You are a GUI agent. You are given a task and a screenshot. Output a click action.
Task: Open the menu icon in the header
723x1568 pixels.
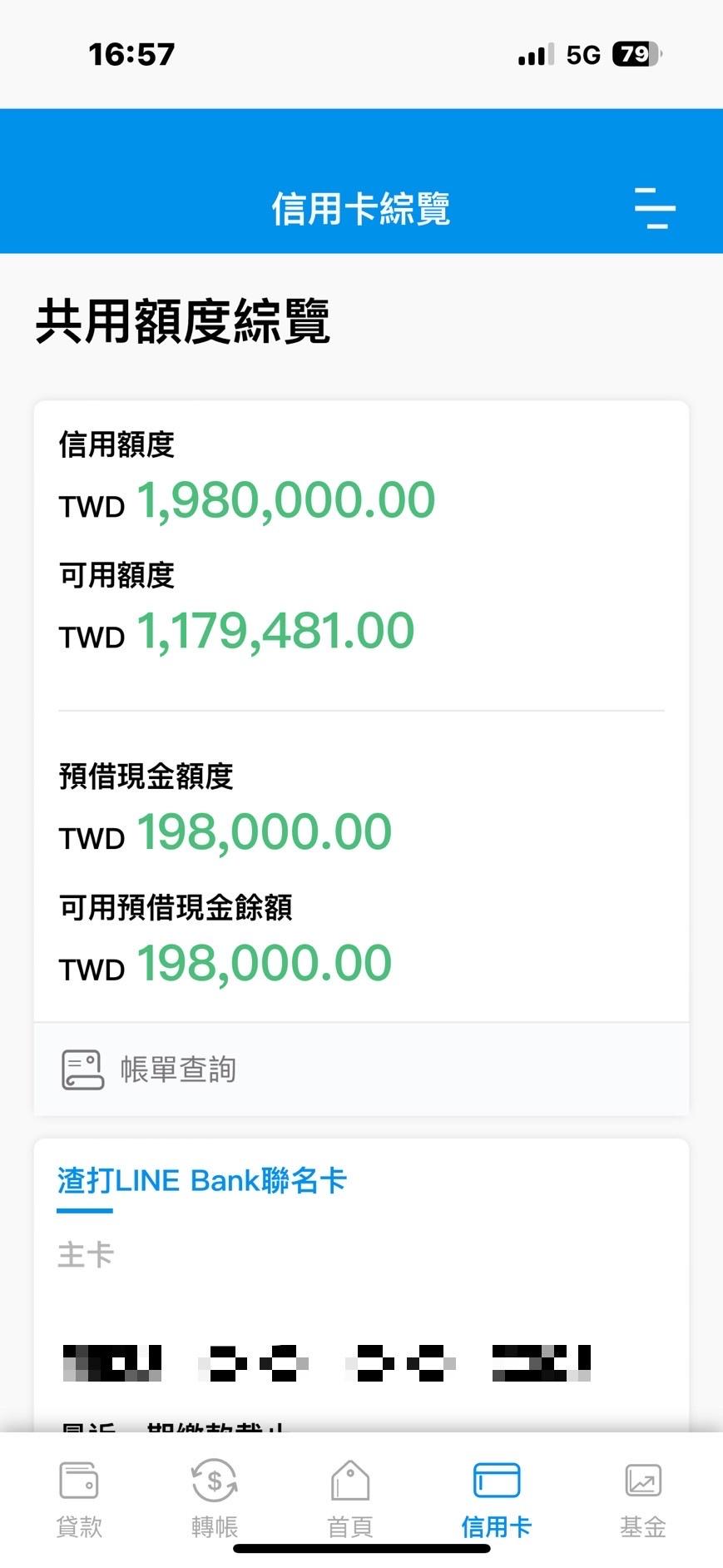click(655, 208)
